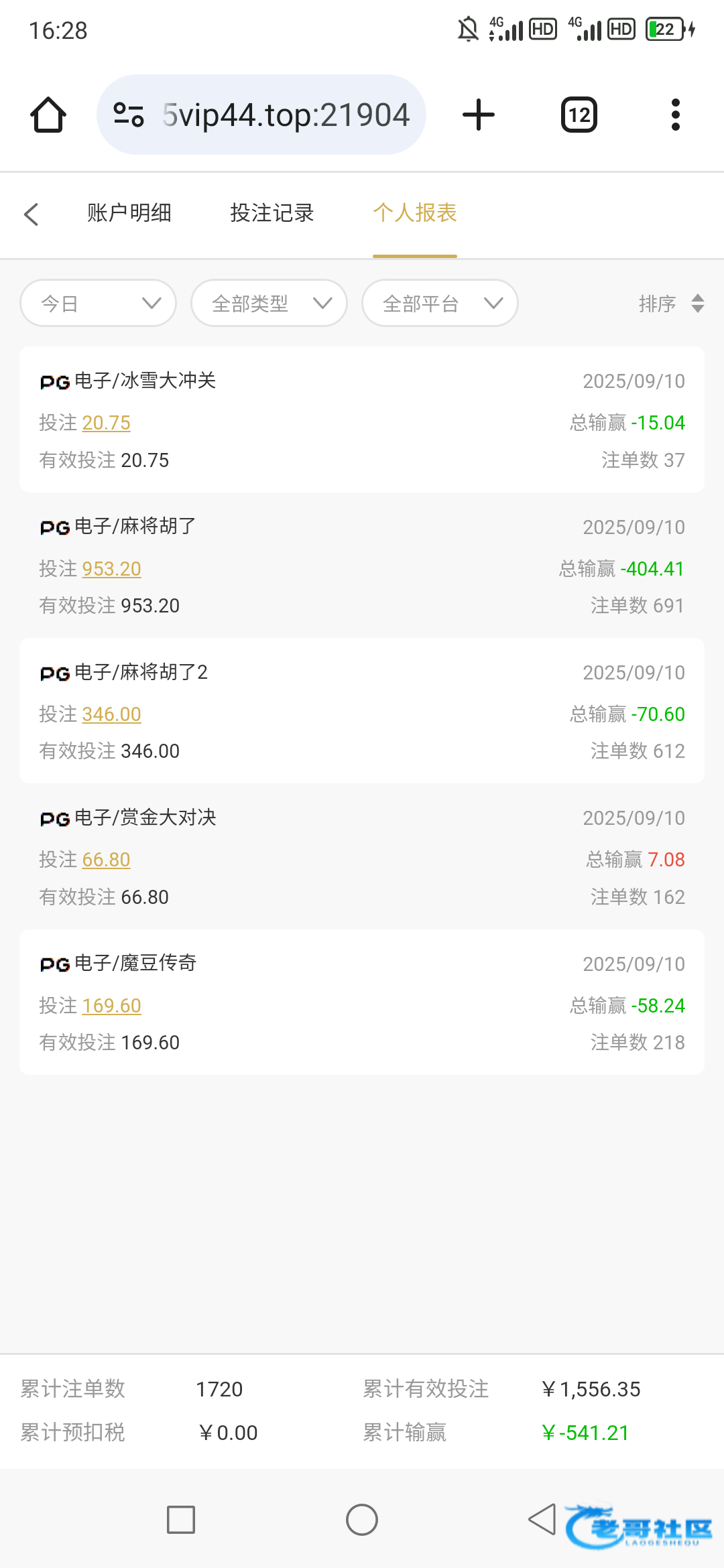Switch to the 投注记录 tab
This screenshot has width=724, height=1568.
[x=272, y=213]
